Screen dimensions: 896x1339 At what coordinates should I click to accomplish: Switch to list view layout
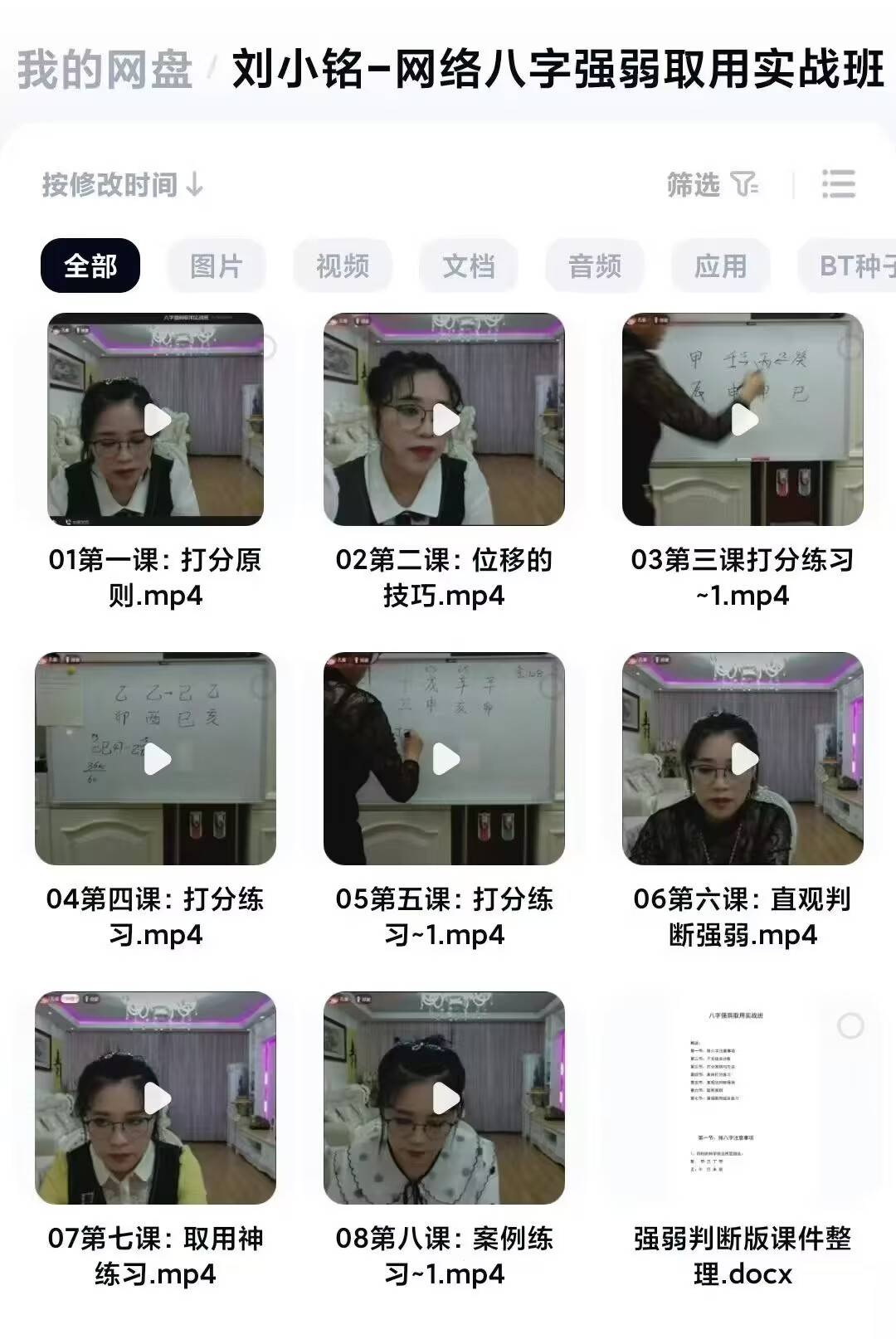(838, 184)
